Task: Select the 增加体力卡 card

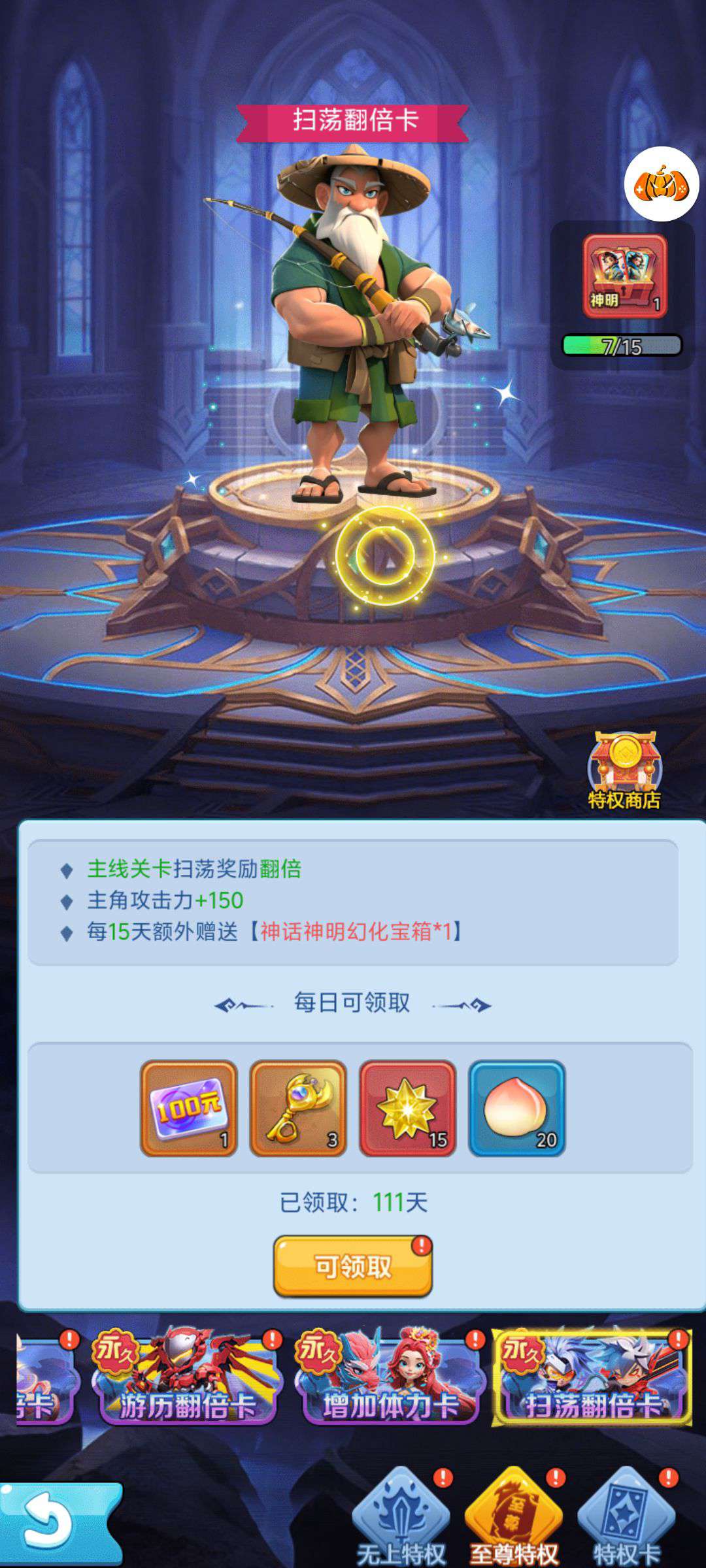Action: (390, 1379)
